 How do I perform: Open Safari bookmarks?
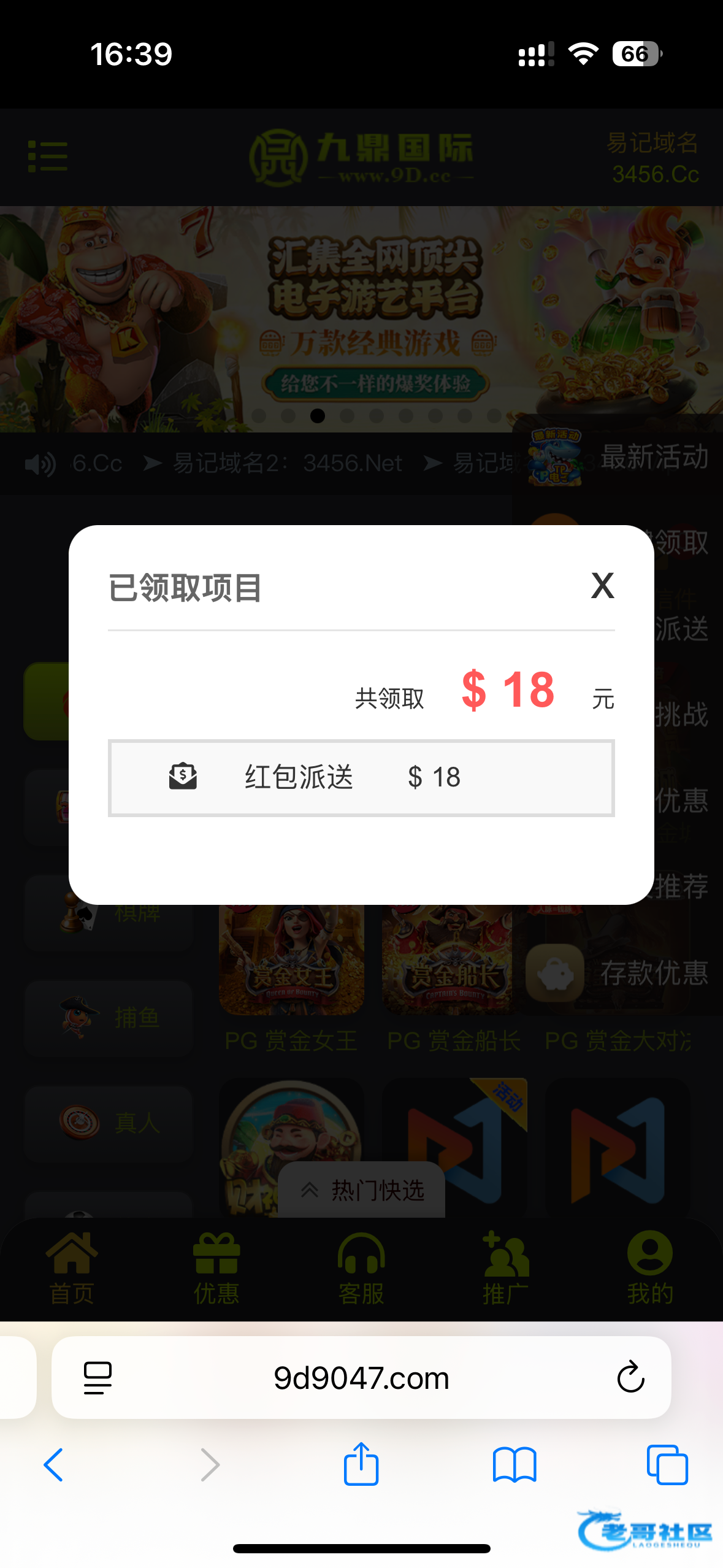tap(514, 1465)
